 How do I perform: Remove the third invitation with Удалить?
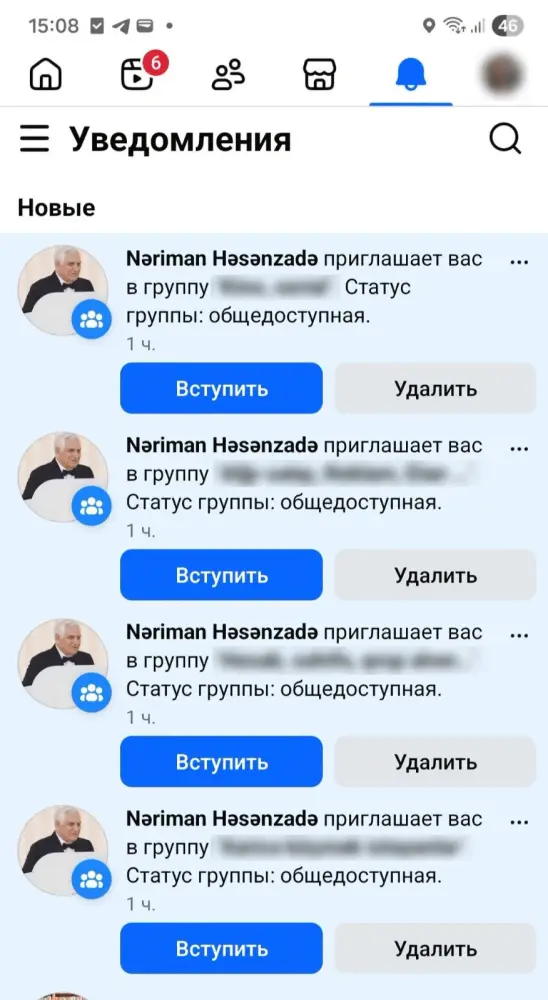tap(435, 761)
